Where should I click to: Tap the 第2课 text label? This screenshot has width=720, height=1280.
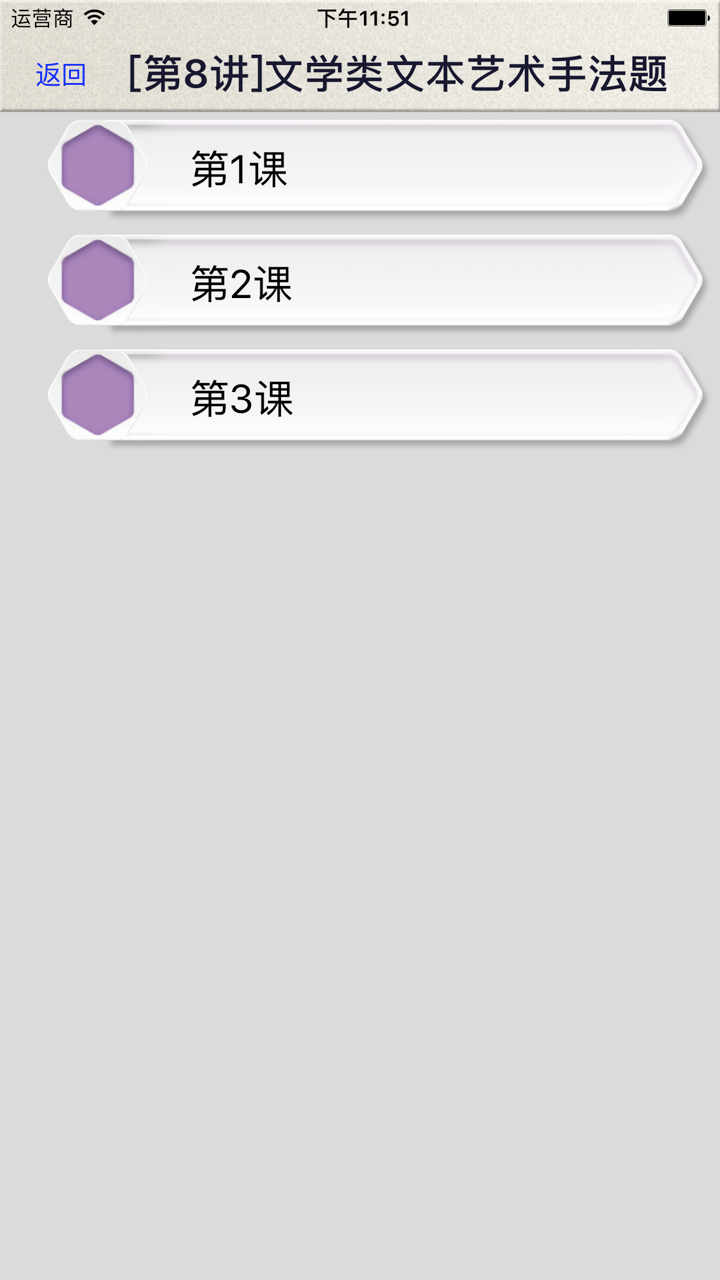(242, 285)
